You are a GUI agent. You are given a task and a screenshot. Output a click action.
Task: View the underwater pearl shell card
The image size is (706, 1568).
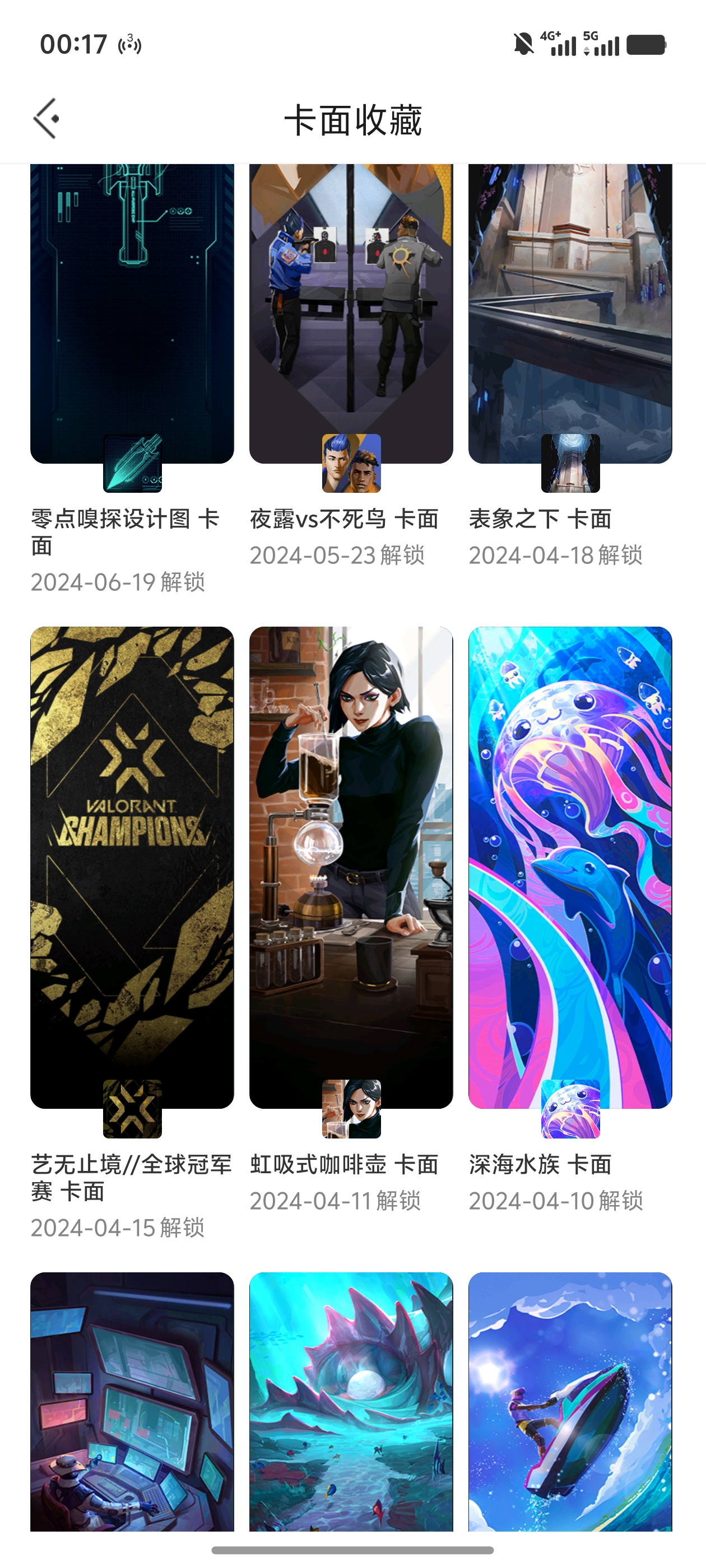click(x=351, y=1400)
